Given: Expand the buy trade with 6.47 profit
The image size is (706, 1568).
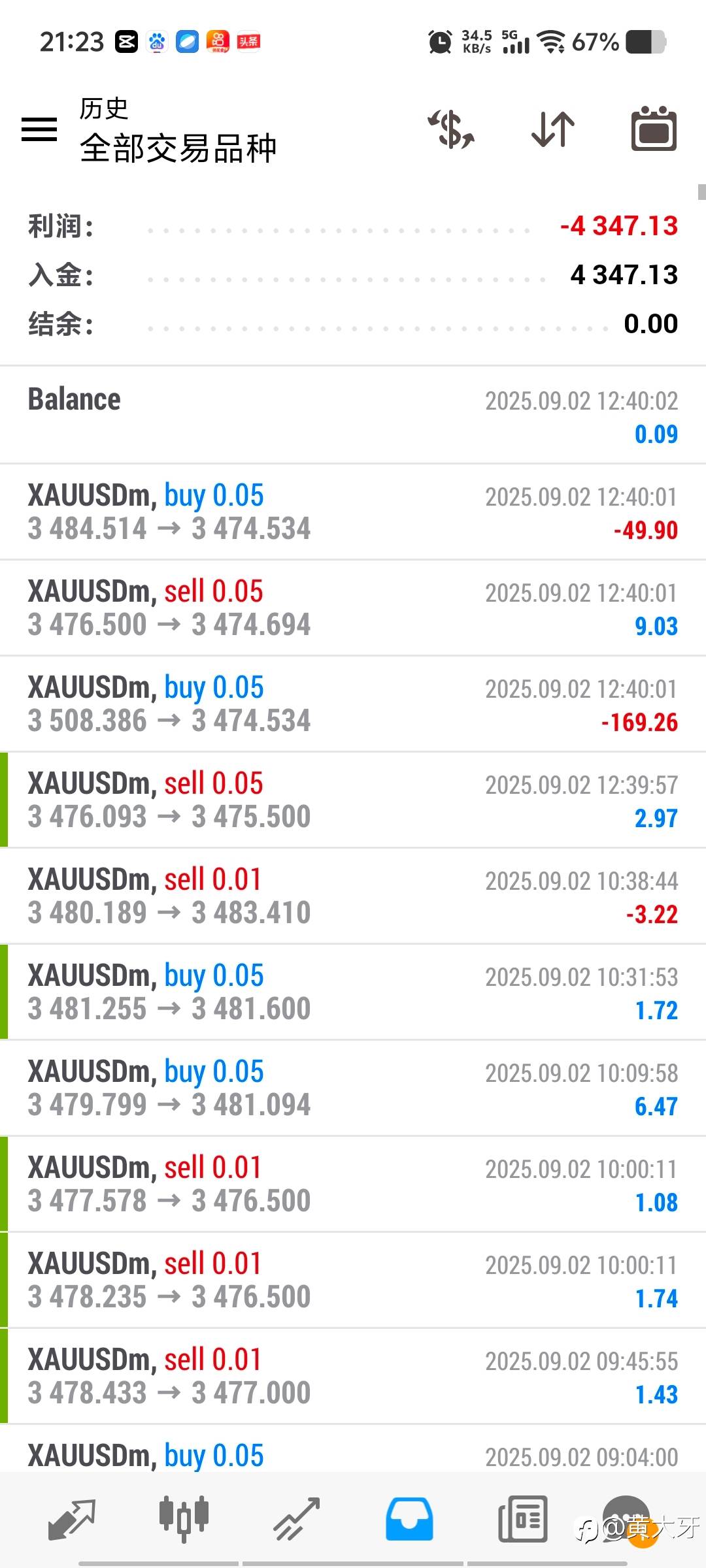Looking at the screenshot, I should [353, 1088].
